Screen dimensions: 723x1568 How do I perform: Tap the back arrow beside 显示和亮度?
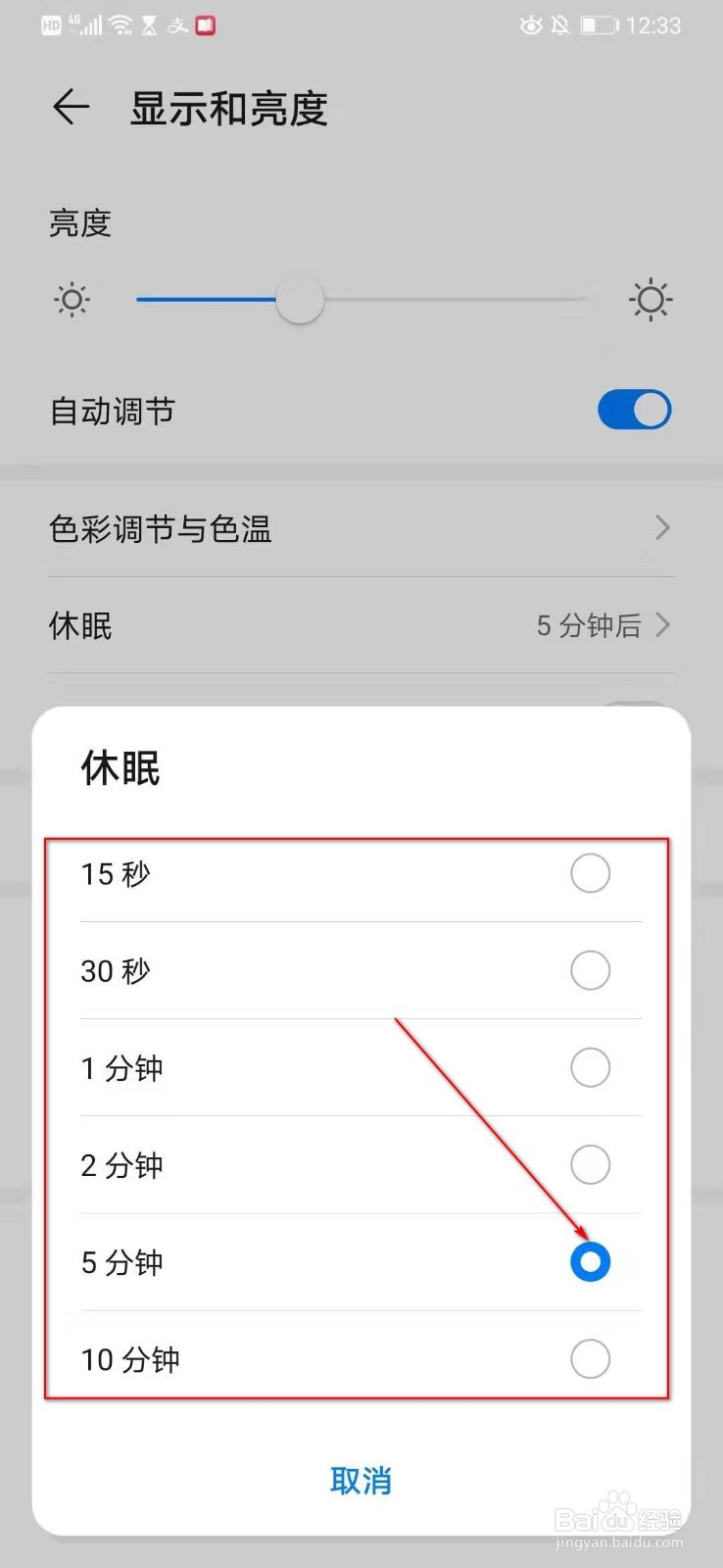pos(69,107)
